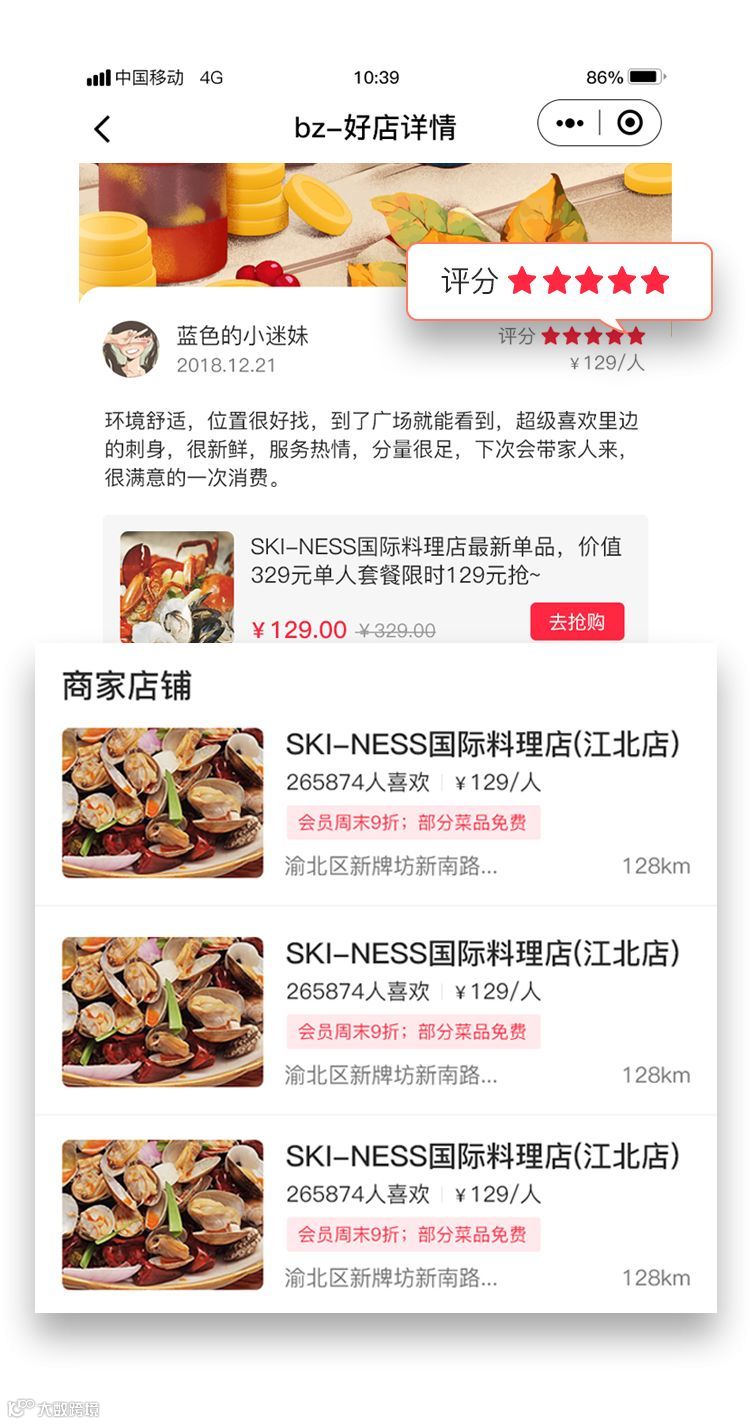Go back using the top-left arrow

pyautogui.click(x=102, y=128)
